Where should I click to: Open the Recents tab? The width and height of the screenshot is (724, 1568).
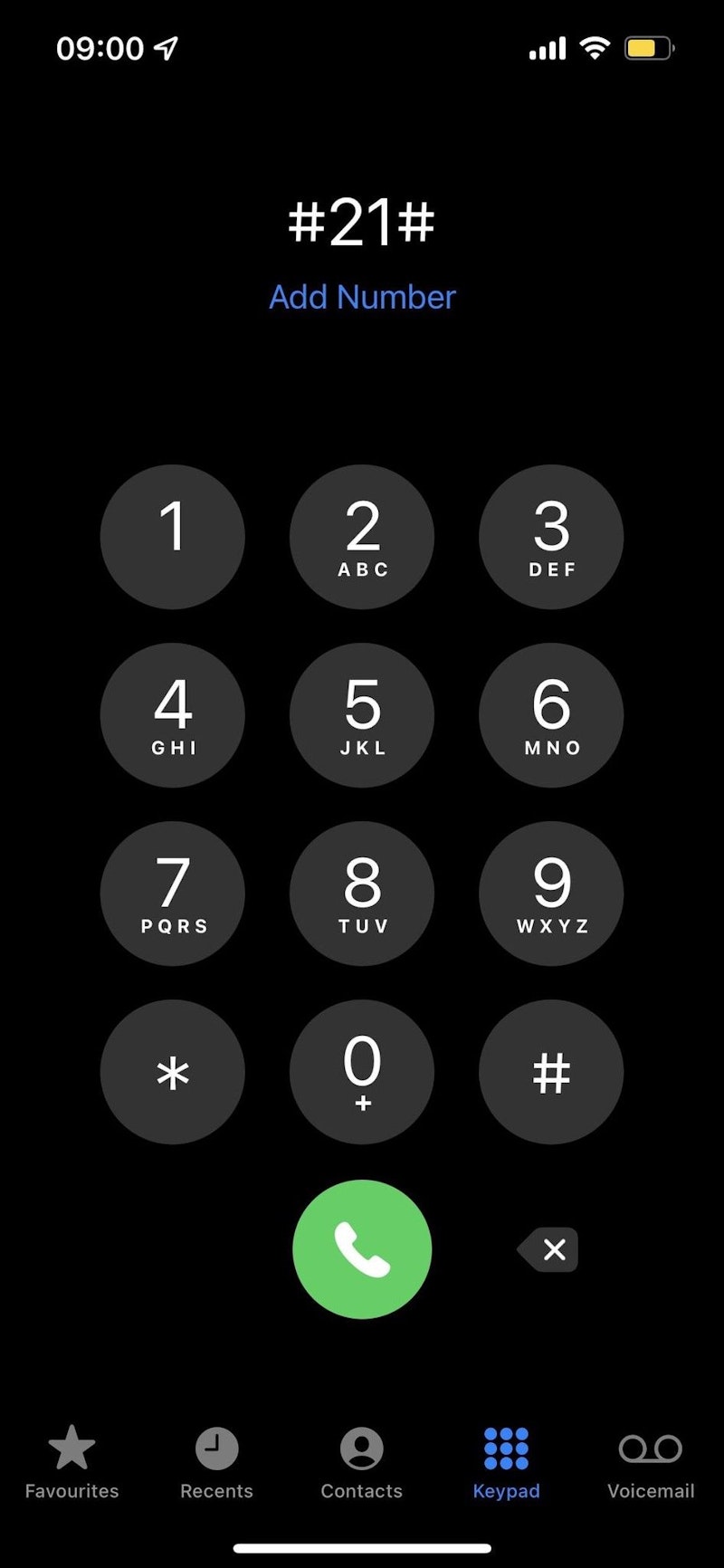tap(216, 1461)
